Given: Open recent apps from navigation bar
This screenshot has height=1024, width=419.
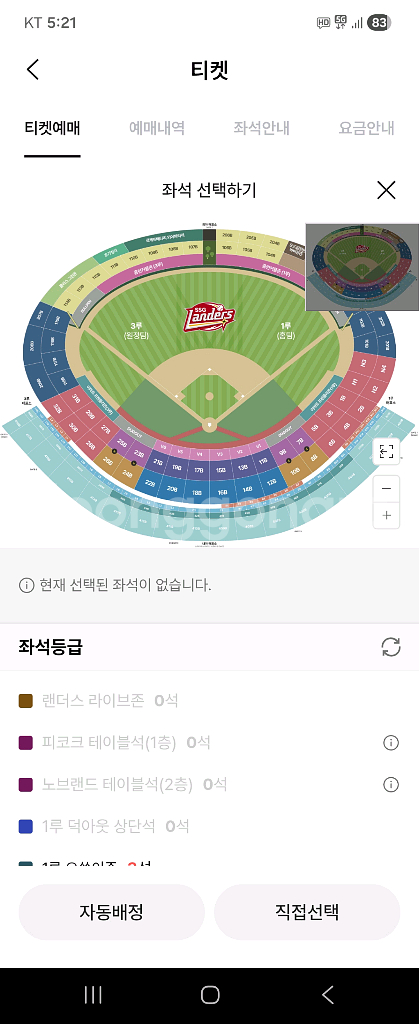Looking at the screenshot, I should (x=93, y=995).
